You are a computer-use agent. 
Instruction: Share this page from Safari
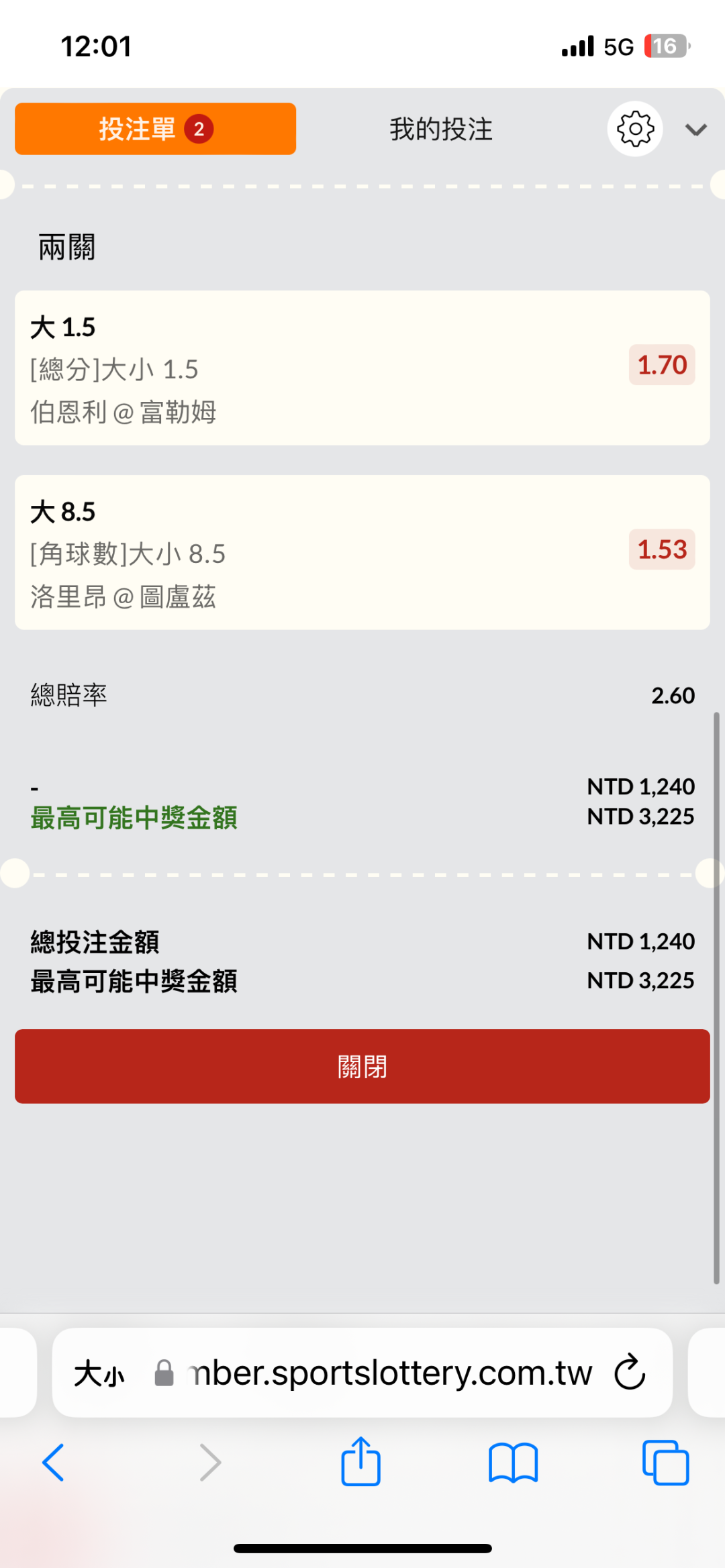pyautogui.click(x=361, y=1461)
